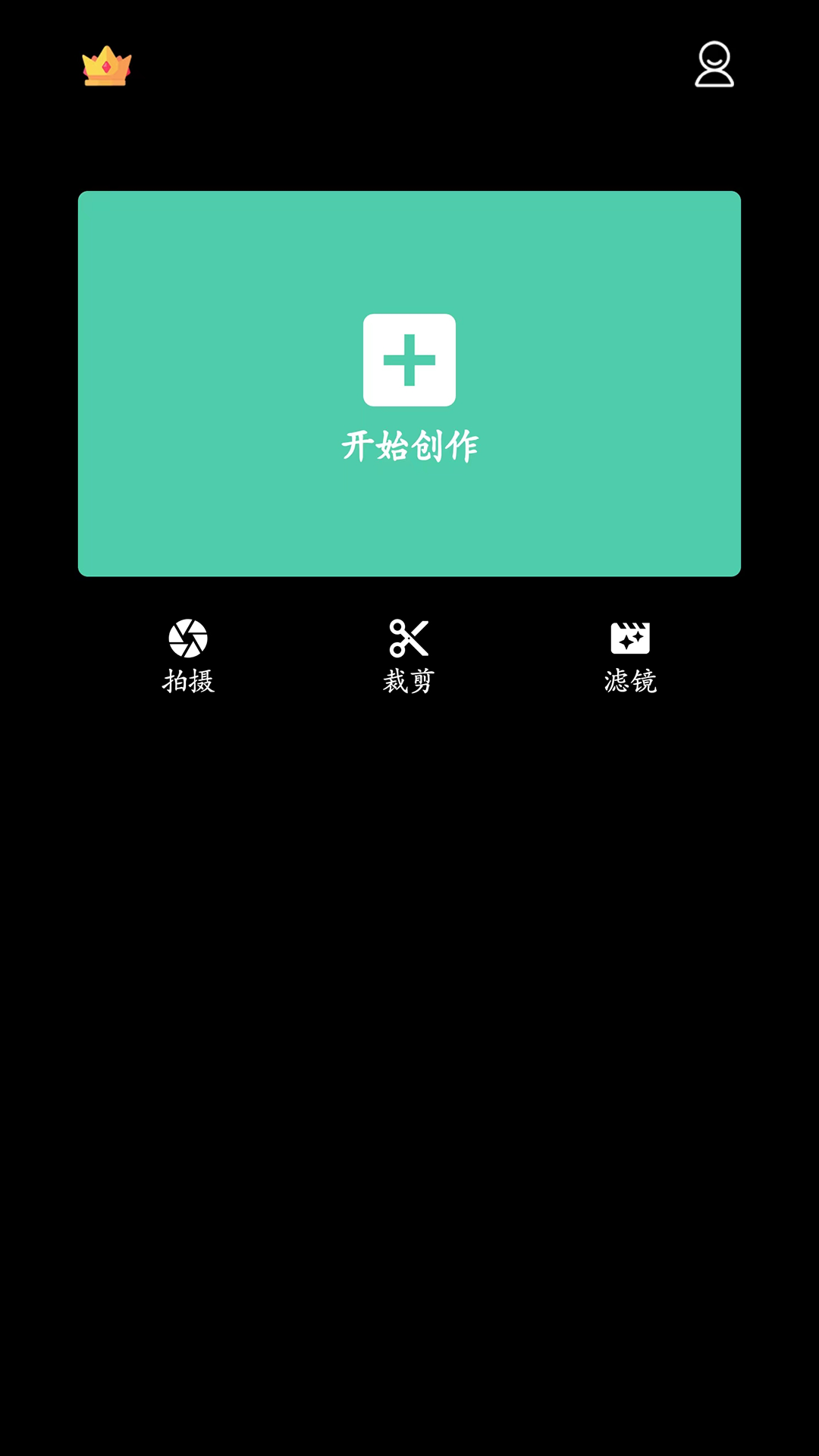
Task: Select the 裁剪 text link
Action: (x=408, y=681)
